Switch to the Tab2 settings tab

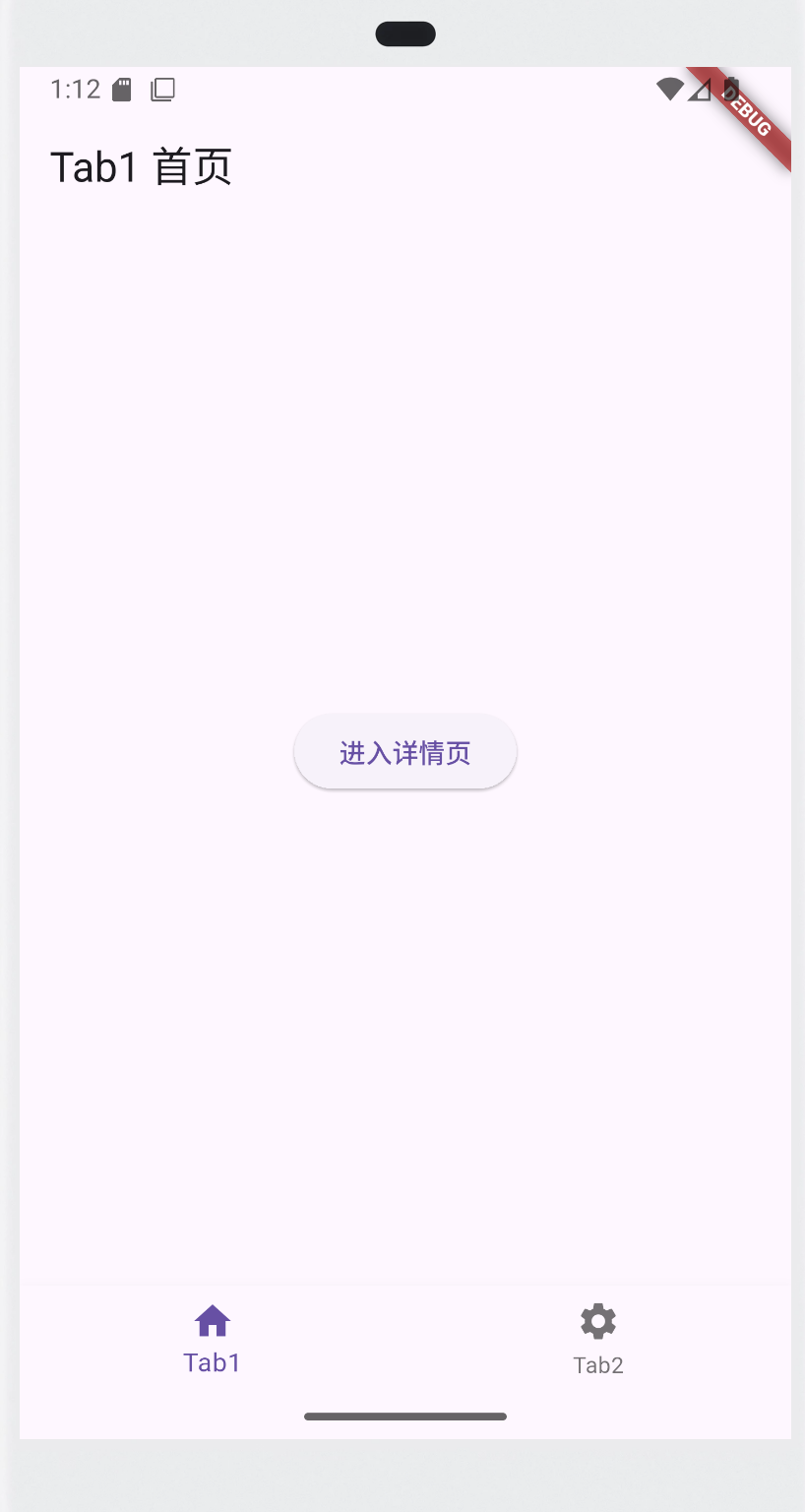click(x=598, y=1339)
